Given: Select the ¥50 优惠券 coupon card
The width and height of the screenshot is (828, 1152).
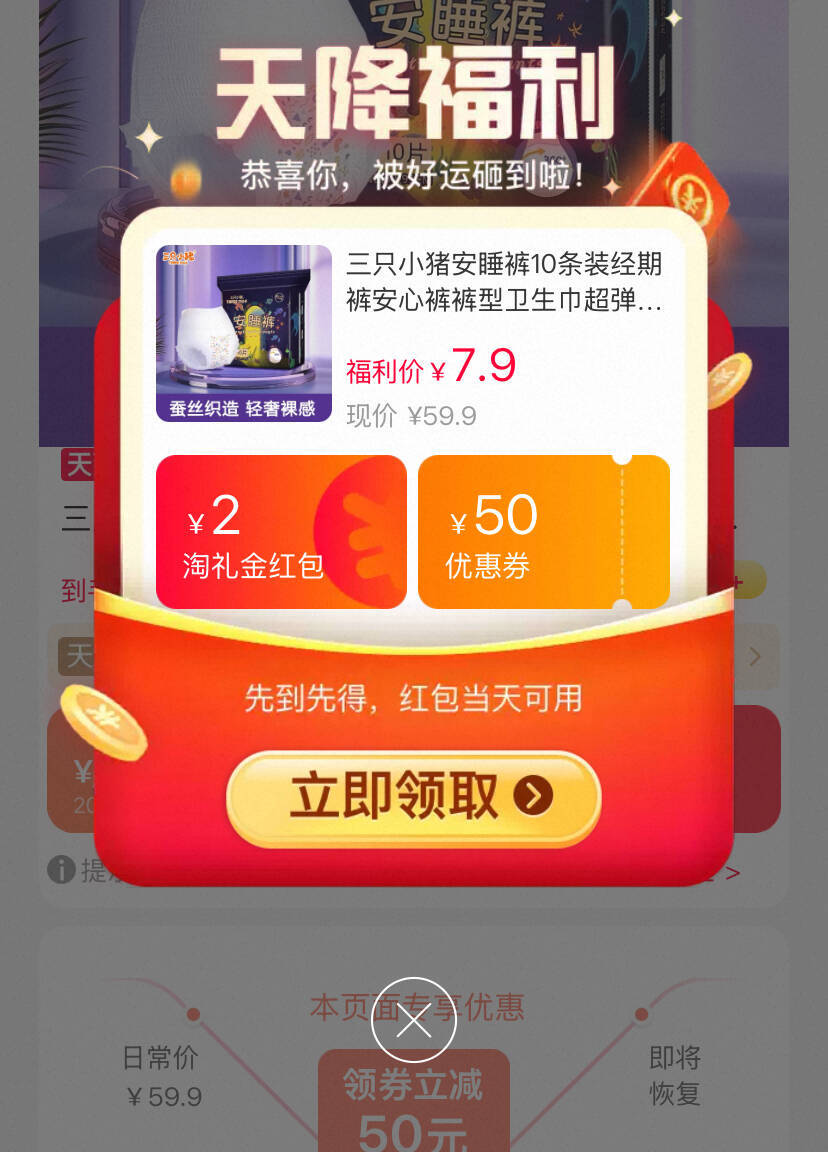Looking at the screenshot, I should pos(545,531).
